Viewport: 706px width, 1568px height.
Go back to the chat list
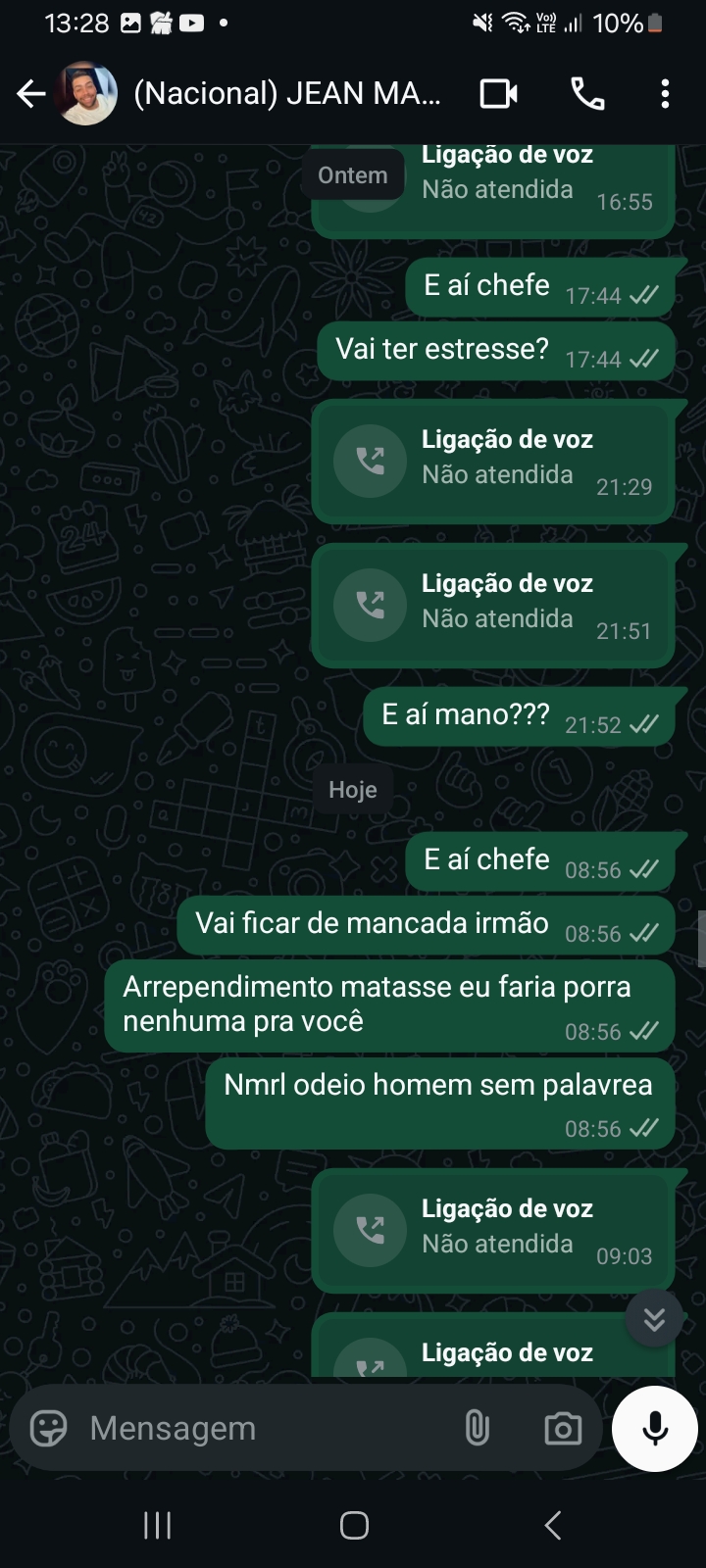31,94
